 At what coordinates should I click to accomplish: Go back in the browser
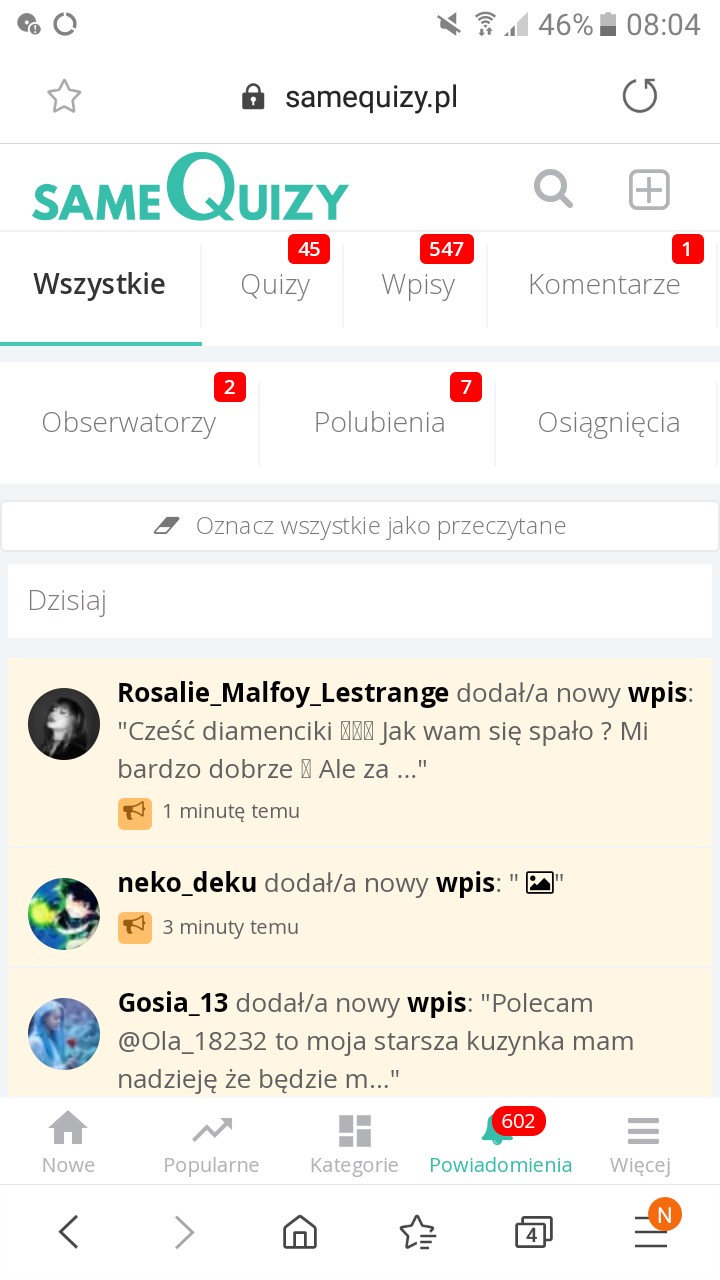coord(68,1233)
